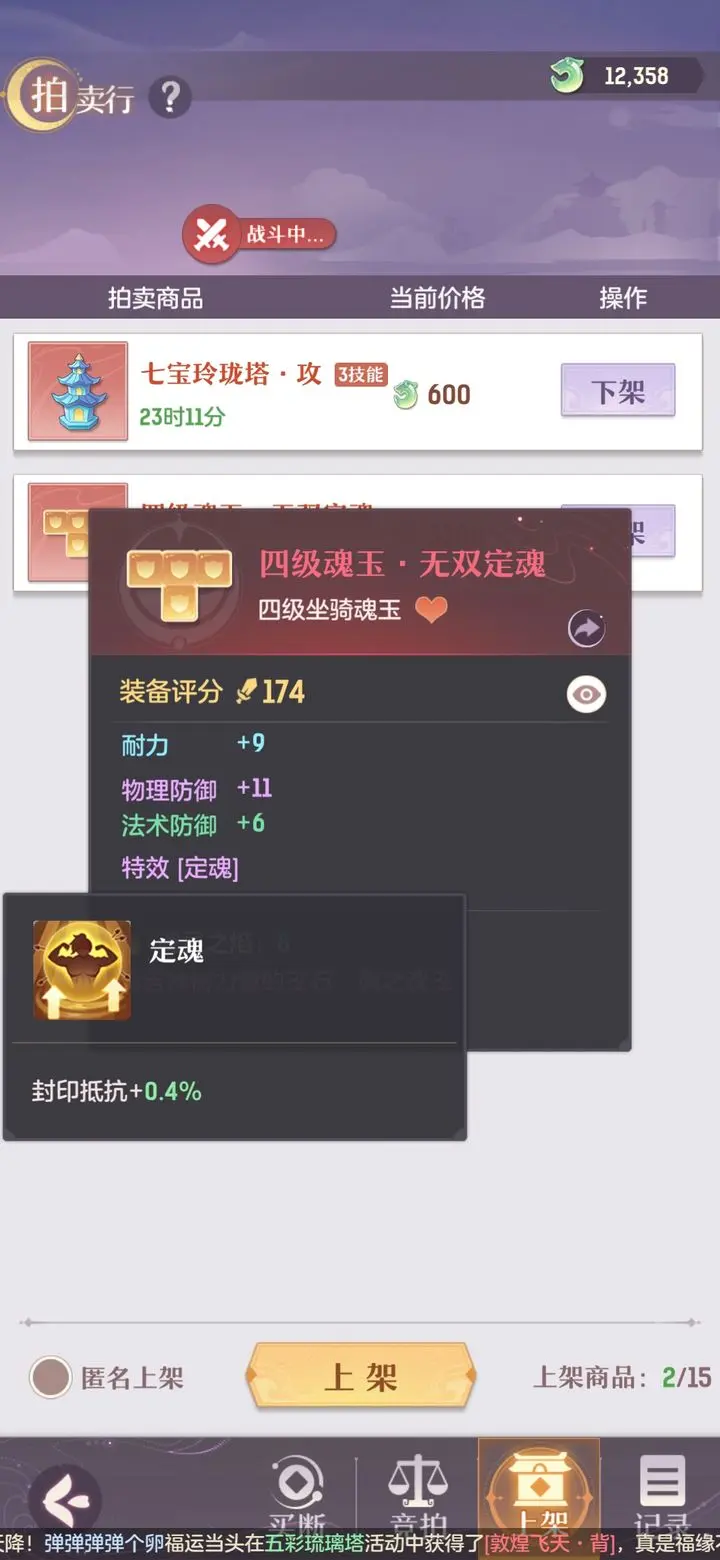Viewport: 720px width, 1560px height.
Task: Enable 匿名上架 anonymous listing option
Action: [x=51, y=1377]
